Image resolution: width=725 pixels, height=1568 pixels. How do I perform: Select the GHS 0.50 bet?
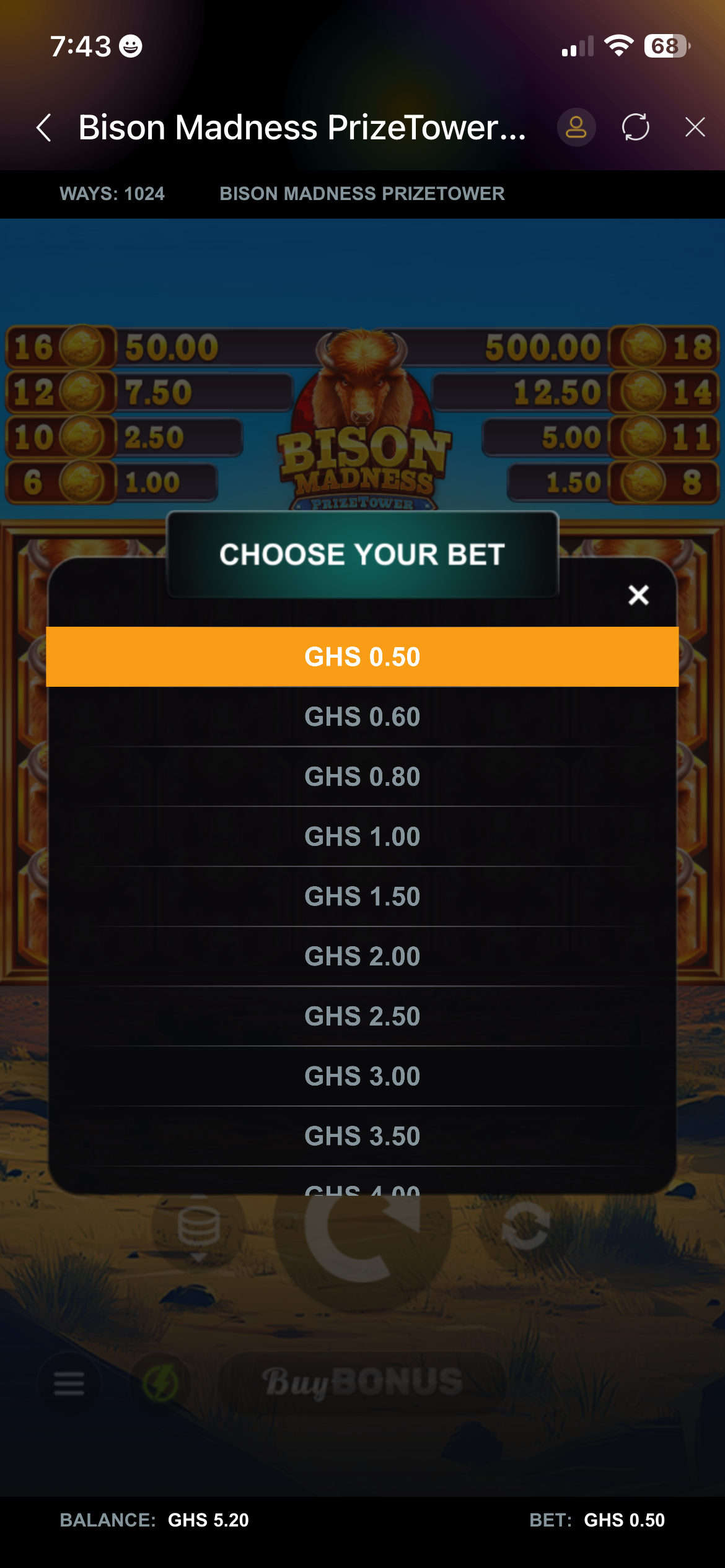tap(362, 657)
